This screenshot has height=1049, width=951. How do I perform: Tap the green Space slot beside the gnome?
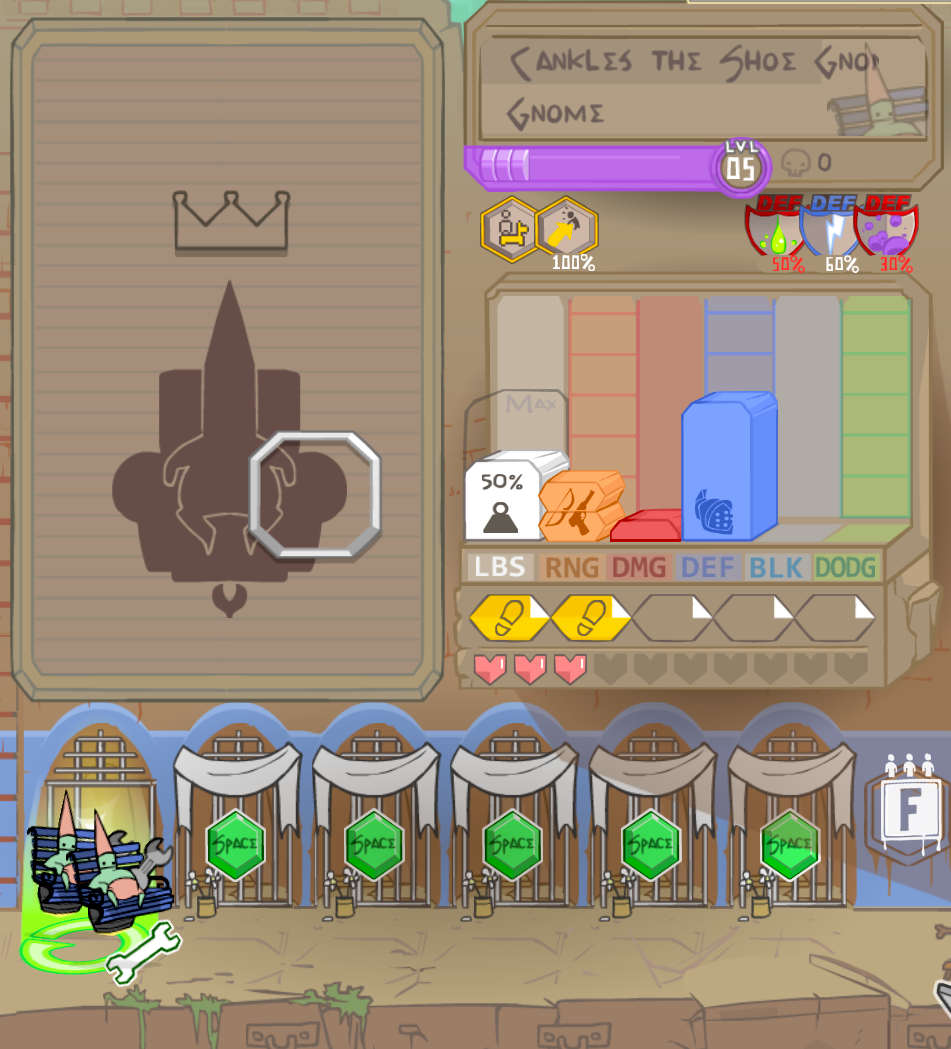[x=235, y=844]
